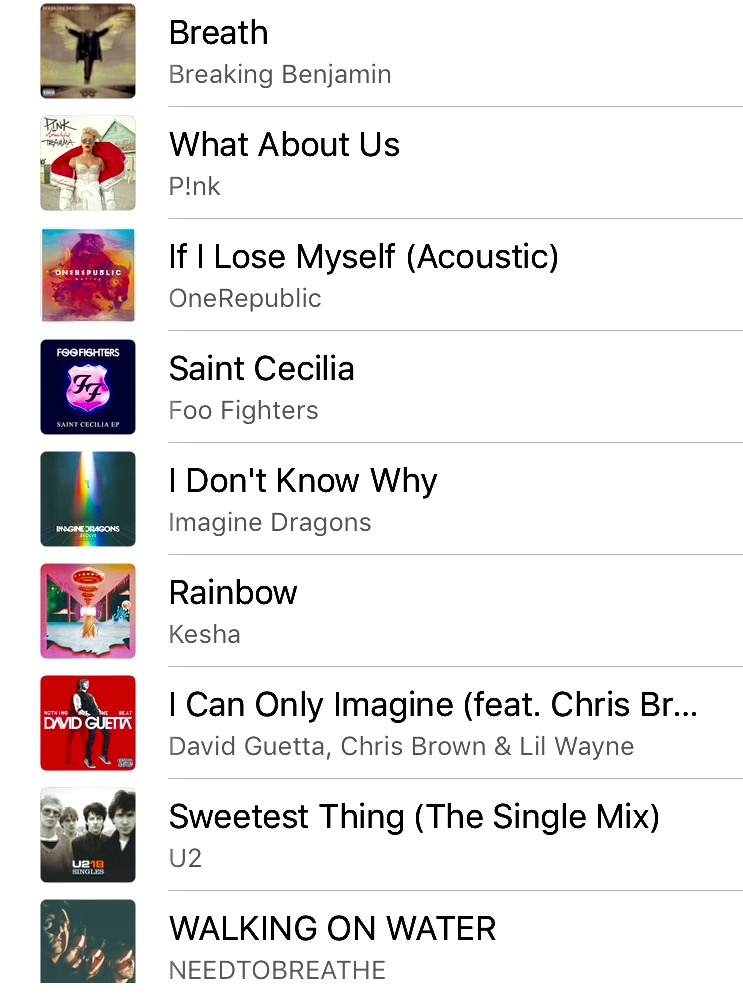Play Sweetest Thing (The Single Mix)
This screenshot has height=995, width=743.
pyautogui.click(x=414, y=817)
